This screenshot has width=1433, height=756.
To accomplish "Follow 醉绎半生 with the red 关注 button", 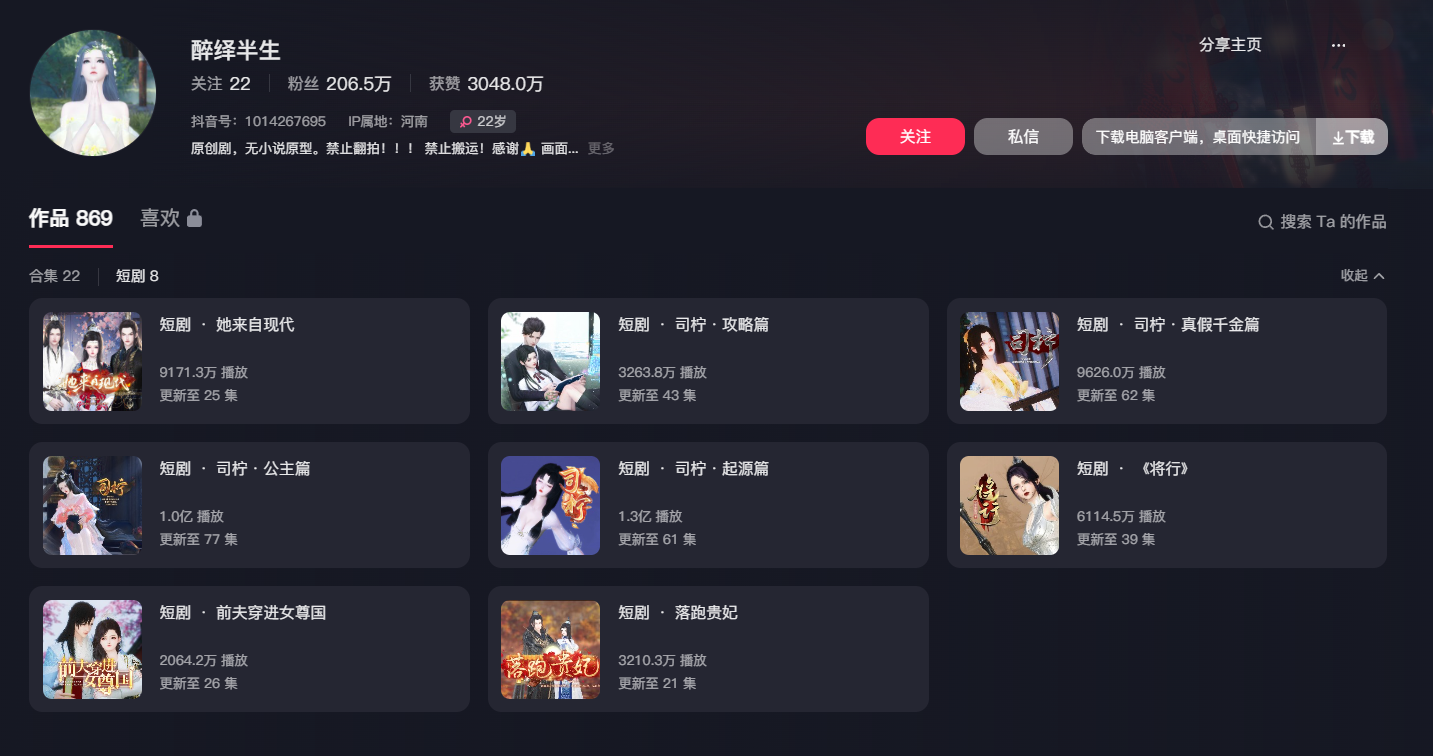I will tap(915, 137).
